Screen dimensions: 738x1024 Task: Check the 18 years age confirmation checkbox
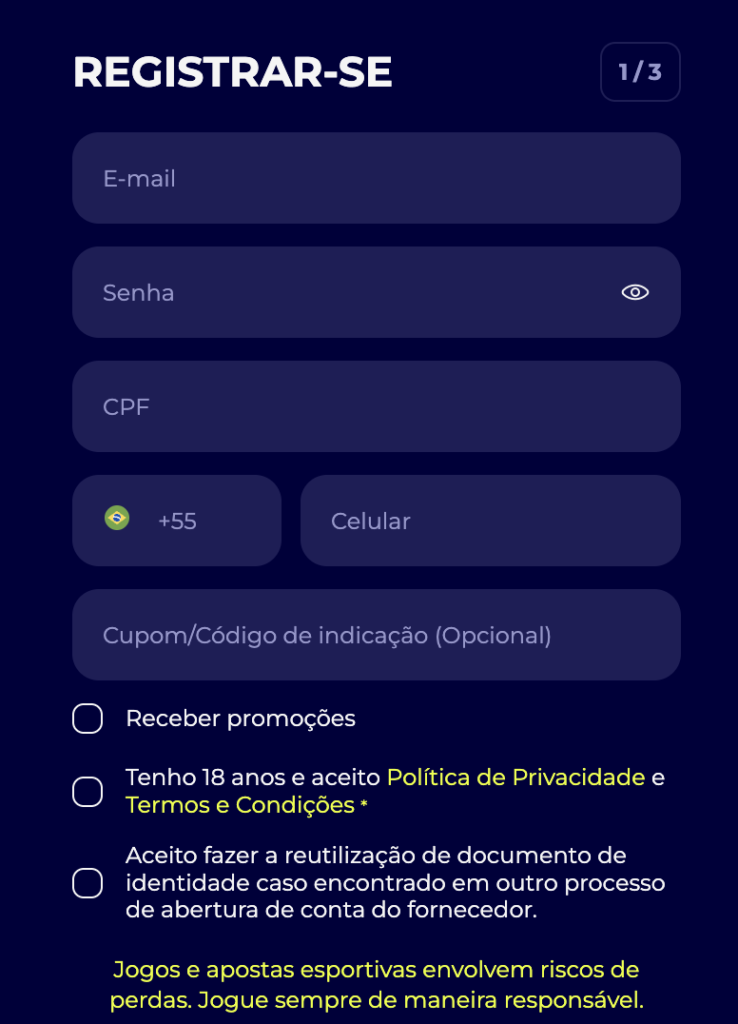[x=87, y=791]
